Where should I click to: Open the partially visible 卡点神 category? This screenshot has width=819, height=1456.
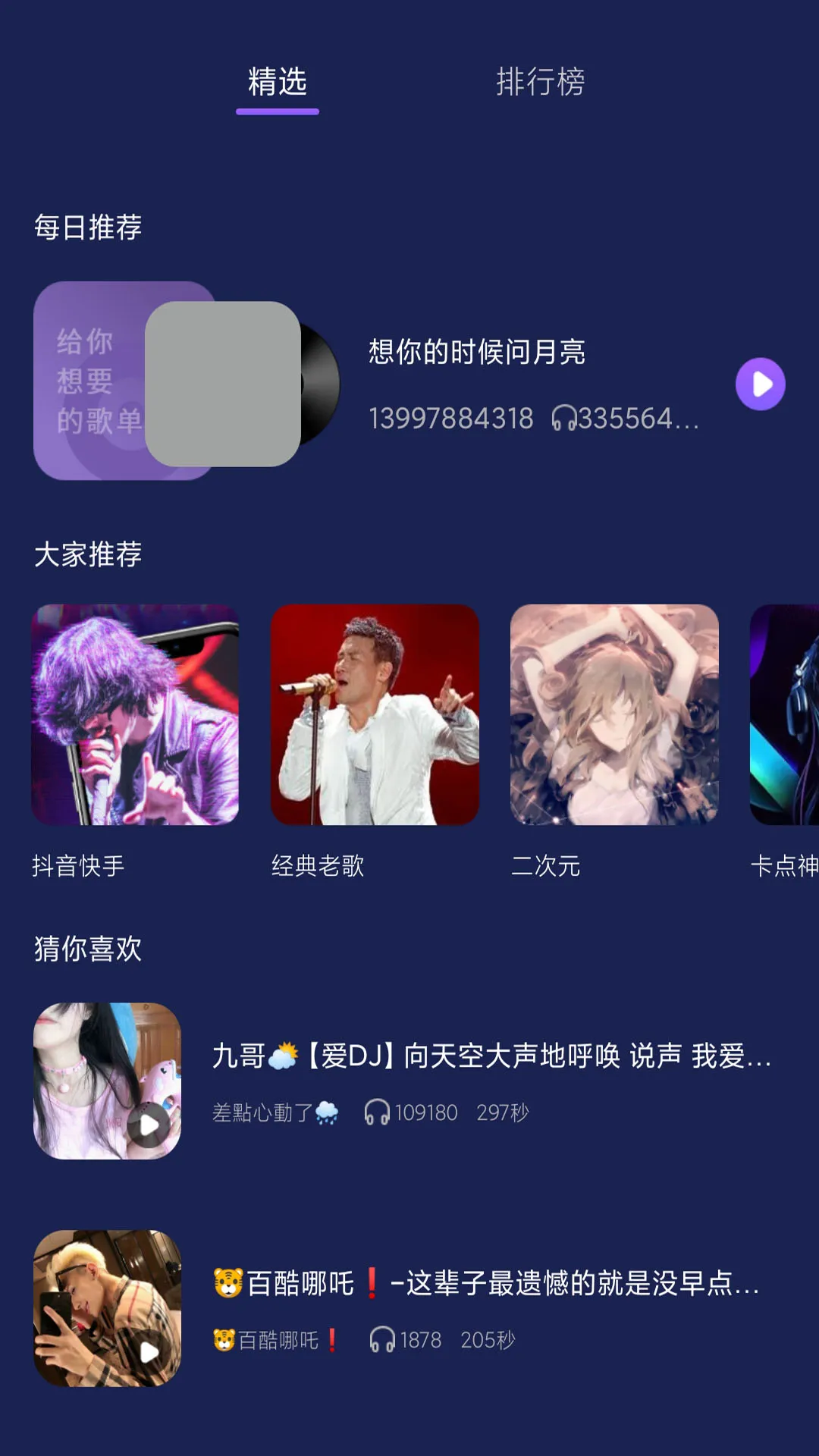pos(789,715)
